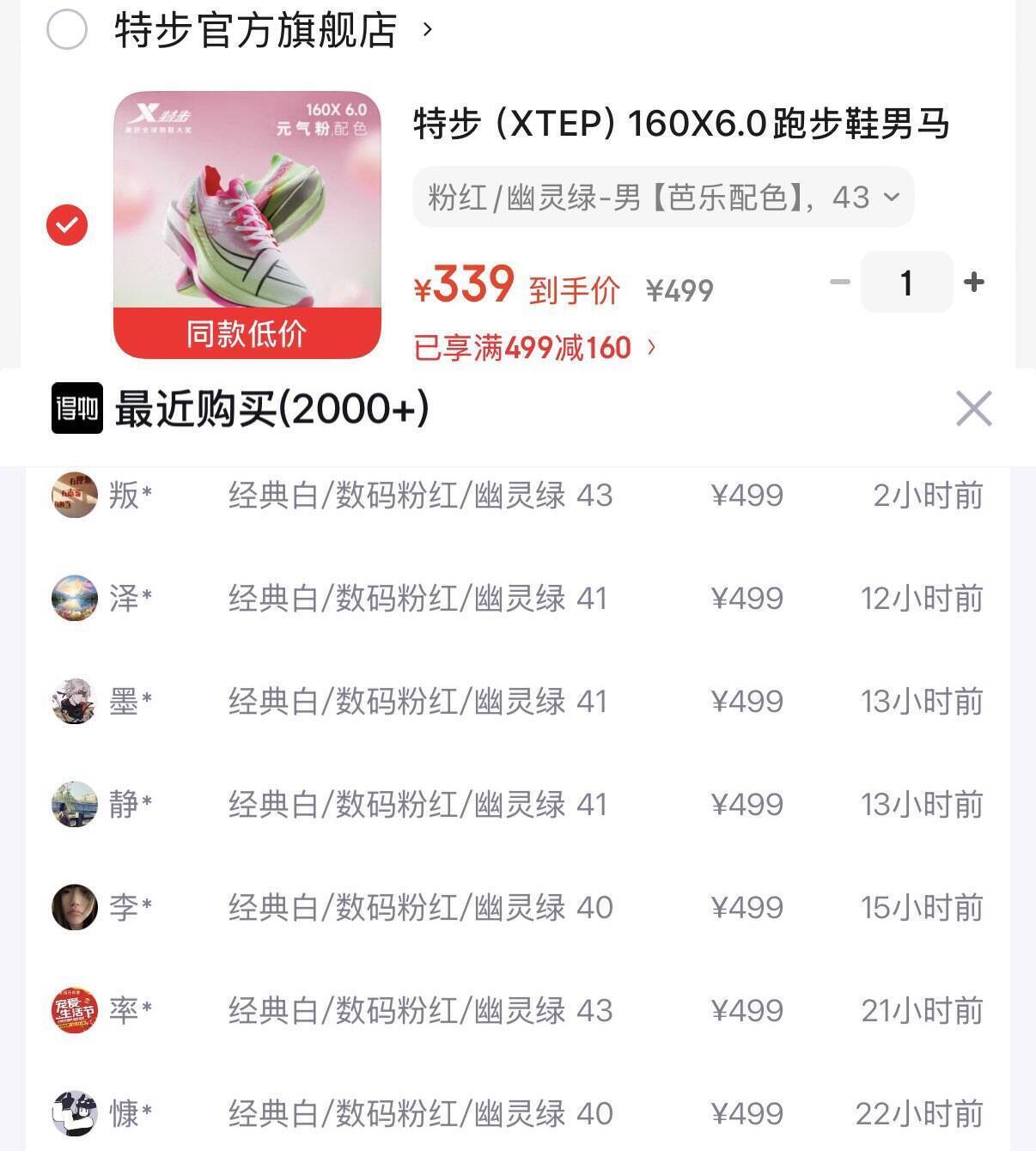Screen dimensions: 1036x1151
Task: Close the 最近购买 panel
Action: click(x=973, y=408)
